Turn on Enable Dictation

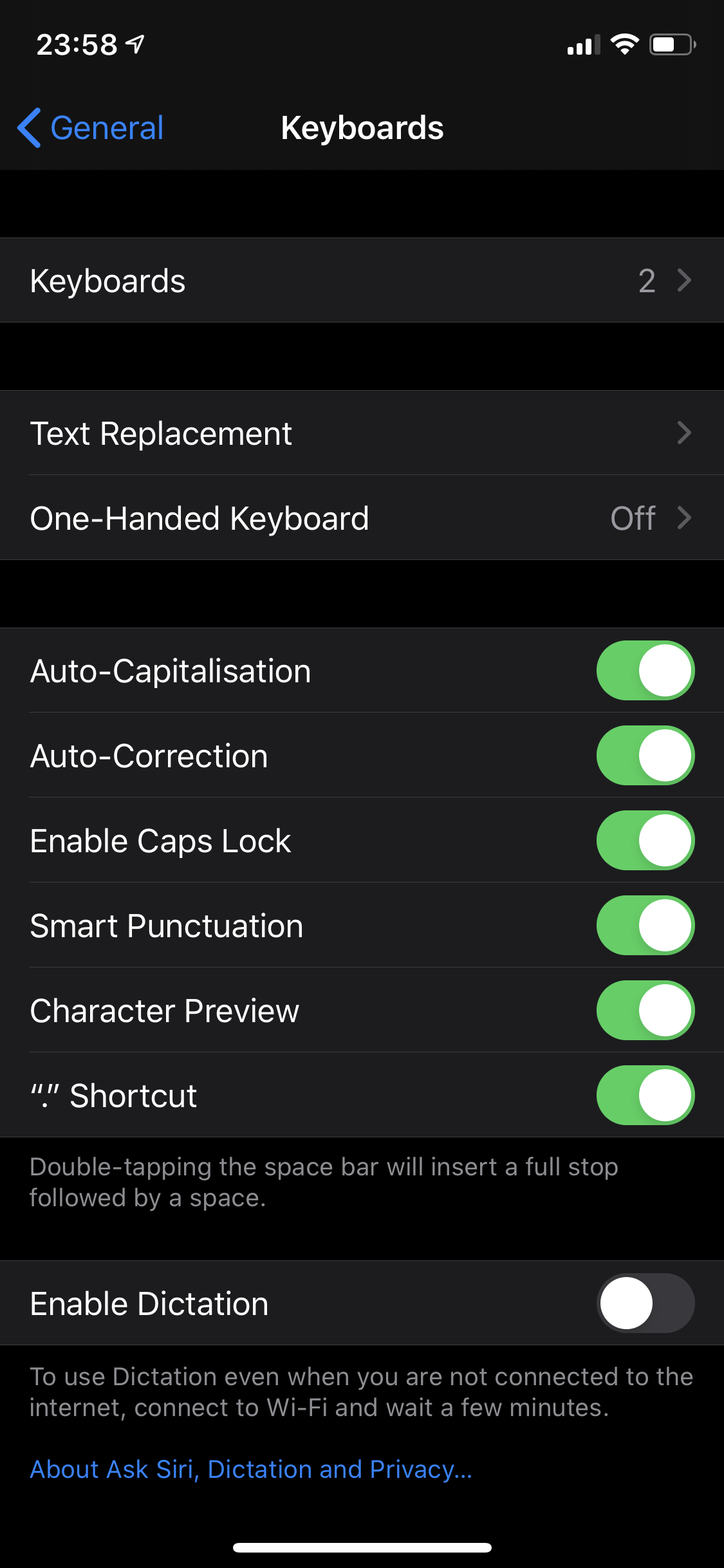tap(645, 1303)
